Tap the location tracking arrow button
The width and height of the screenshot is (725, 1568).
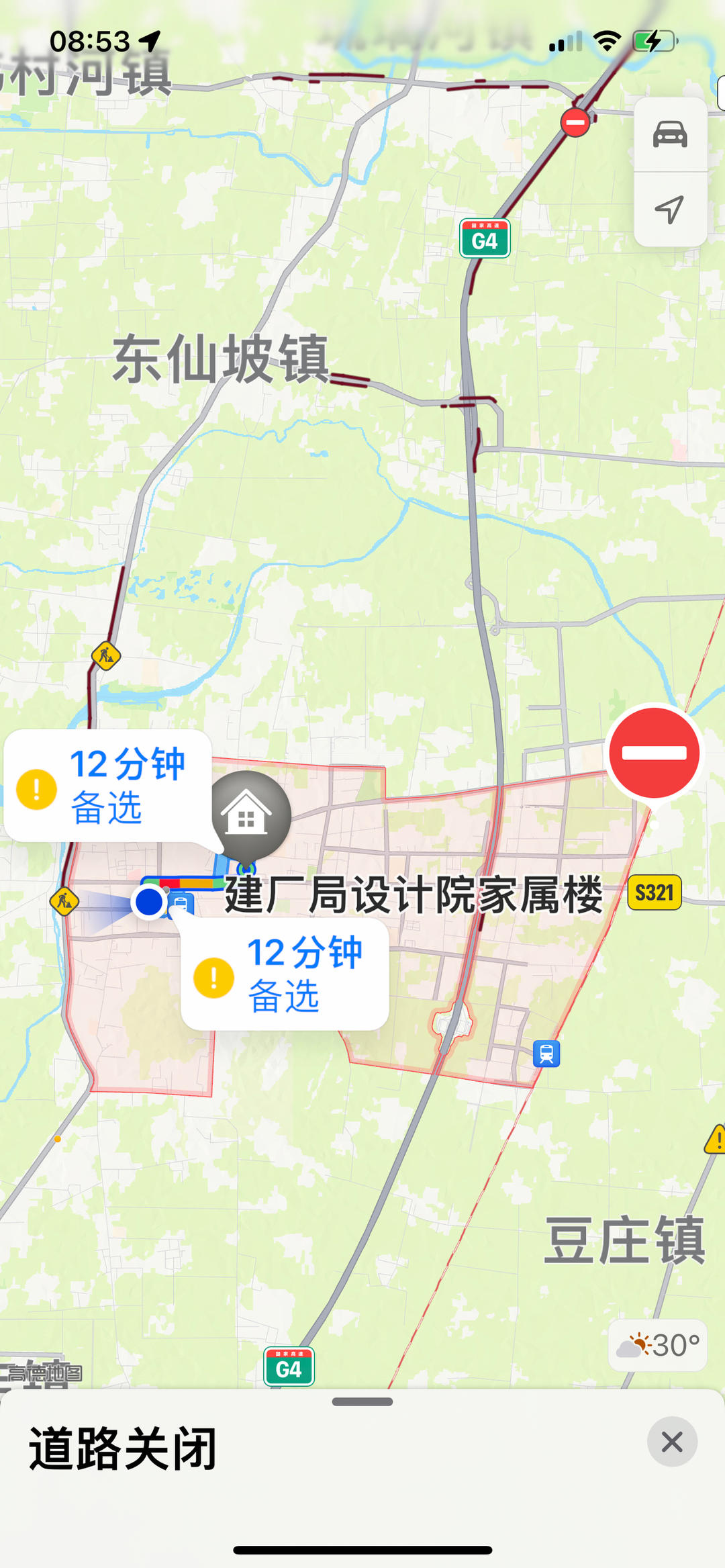(x=670, y=210)
